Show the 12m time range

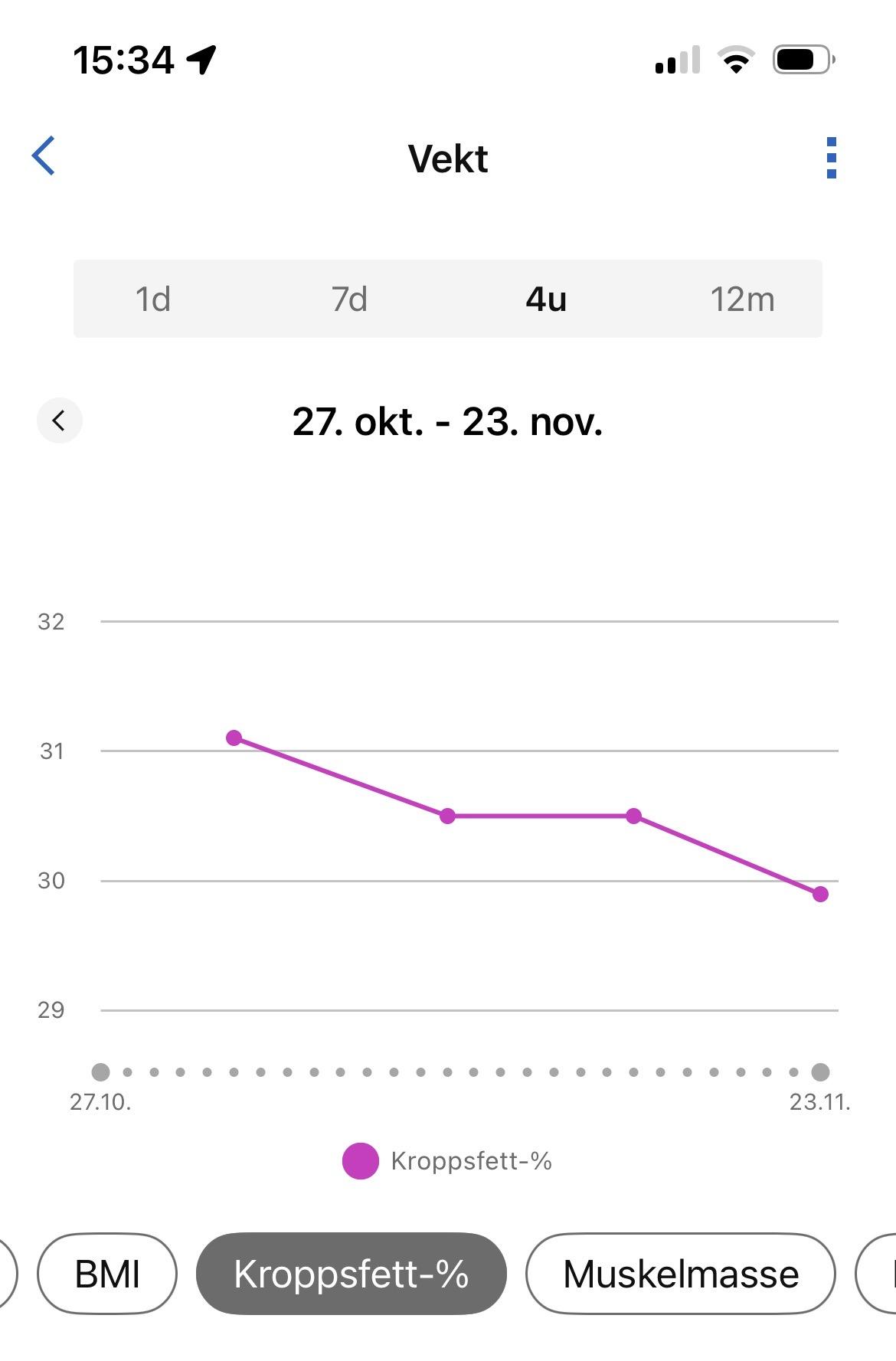[742, 299]
